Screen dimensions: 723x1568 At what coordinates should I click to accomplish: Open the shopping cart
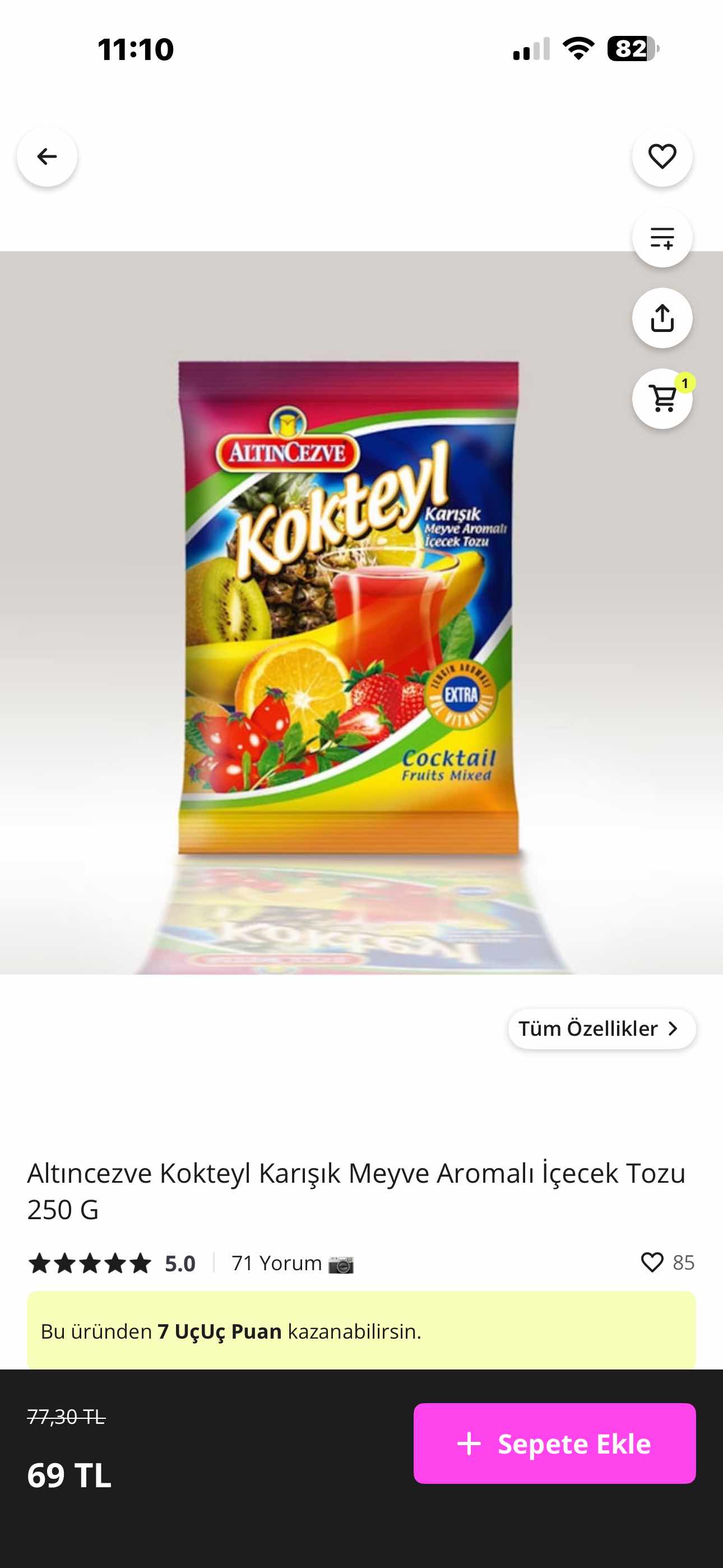tap(661, 399)
